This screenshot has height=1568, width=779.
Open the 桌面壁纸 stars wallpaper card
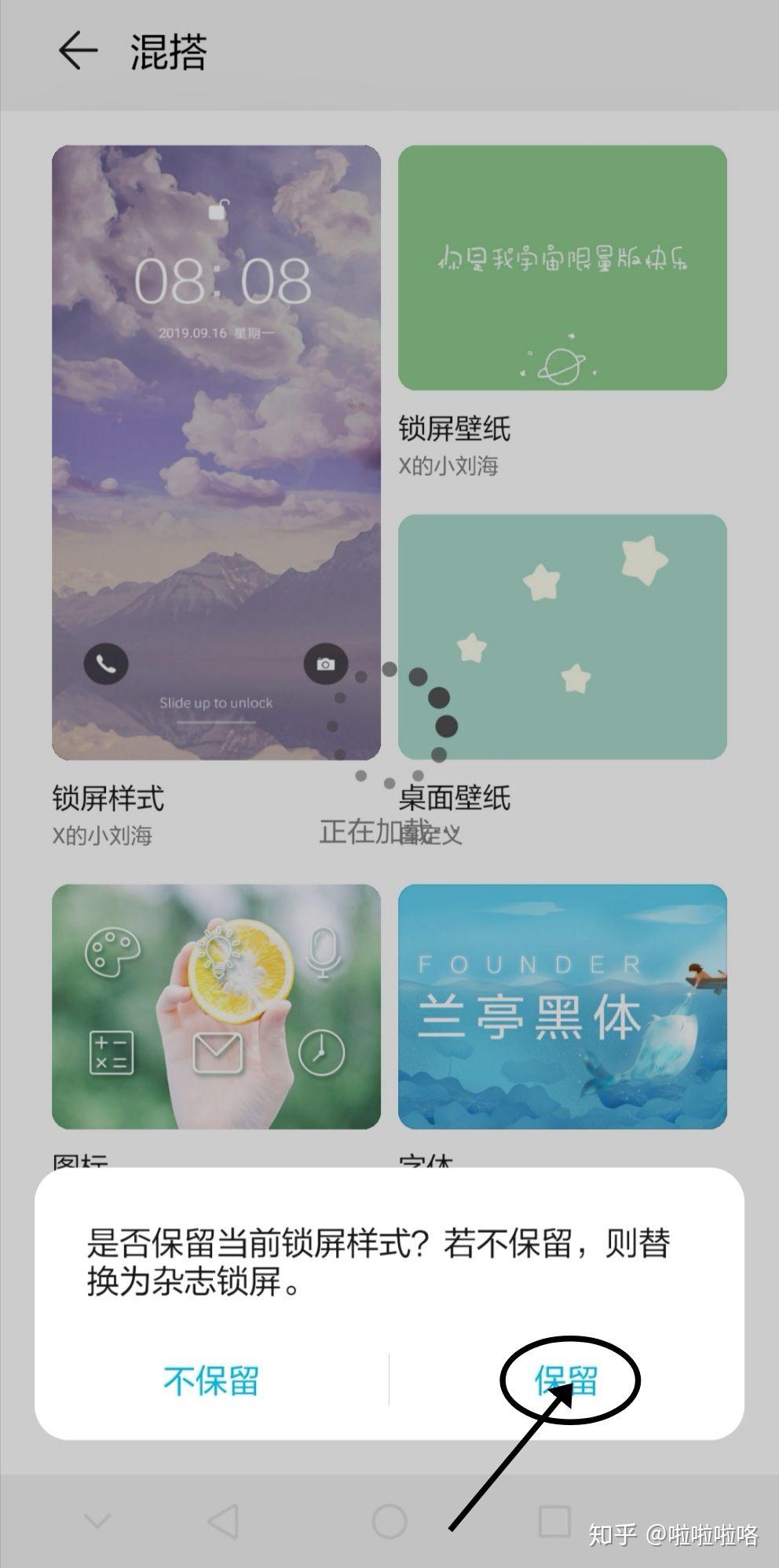(562, 636)
